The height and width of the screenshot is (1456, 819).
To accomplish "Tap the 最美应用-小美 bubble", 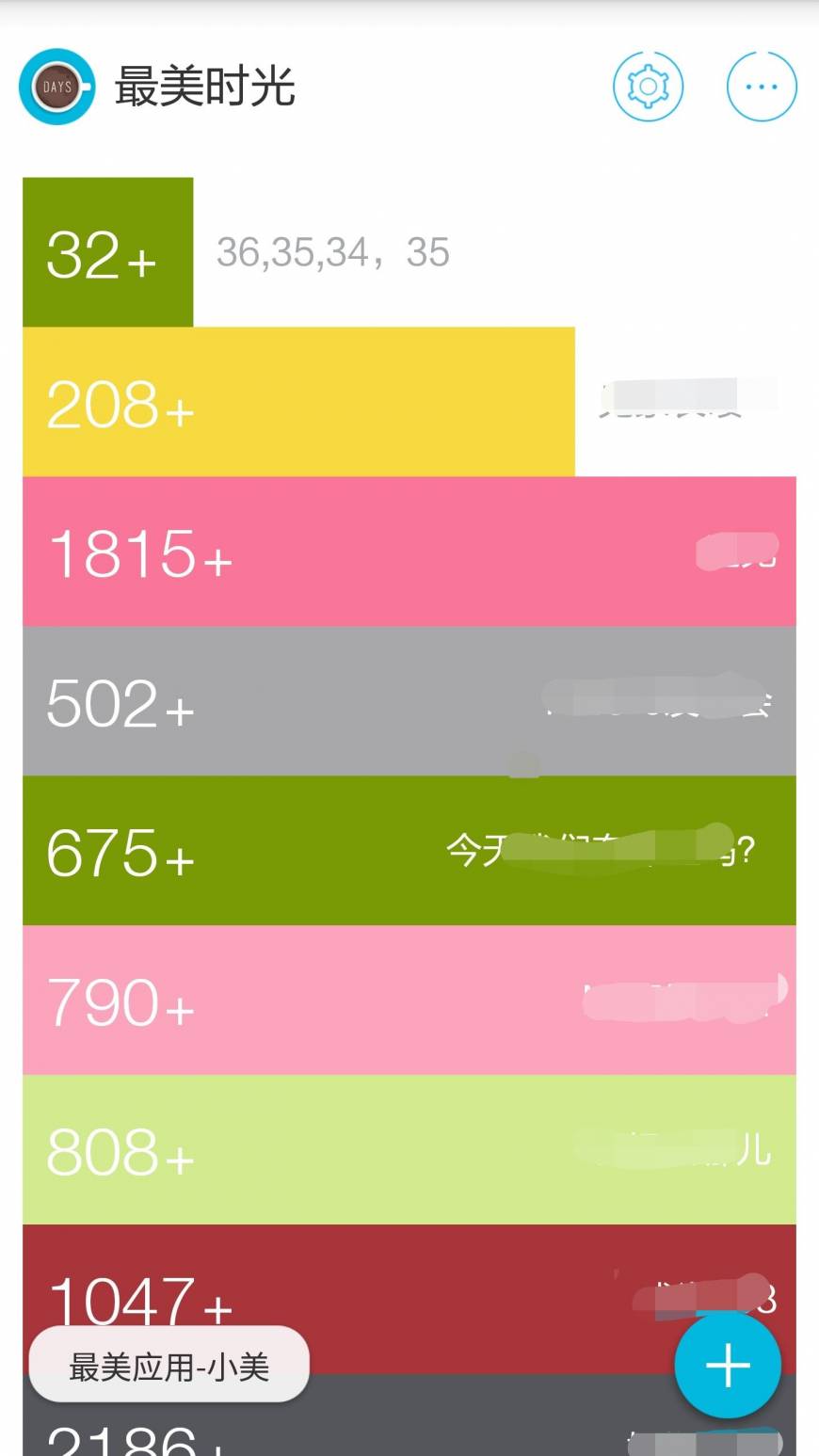I will click(x=169, y=1366).
